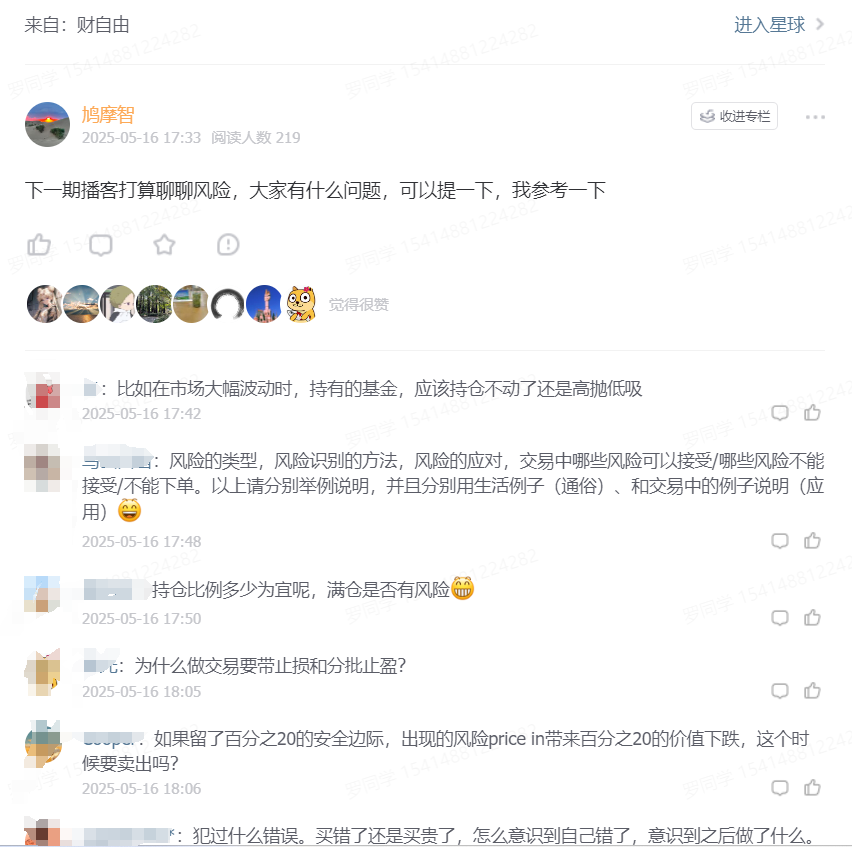Like the post by 鸠摩智

(39, 244)
